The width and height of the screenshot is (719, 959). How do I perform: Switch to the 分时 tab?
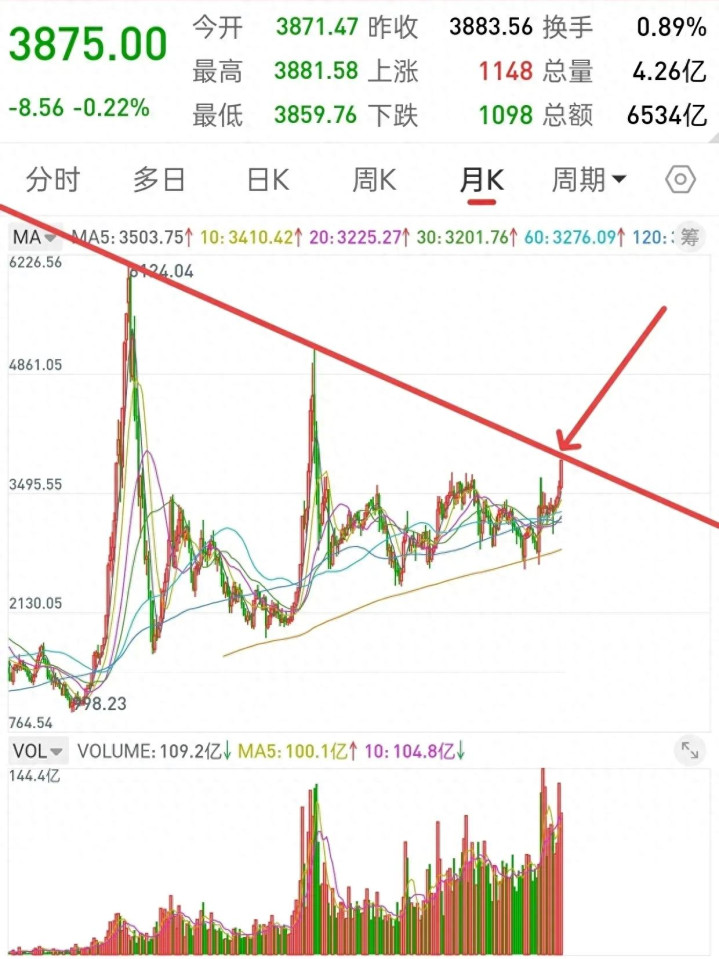(53, 180)
